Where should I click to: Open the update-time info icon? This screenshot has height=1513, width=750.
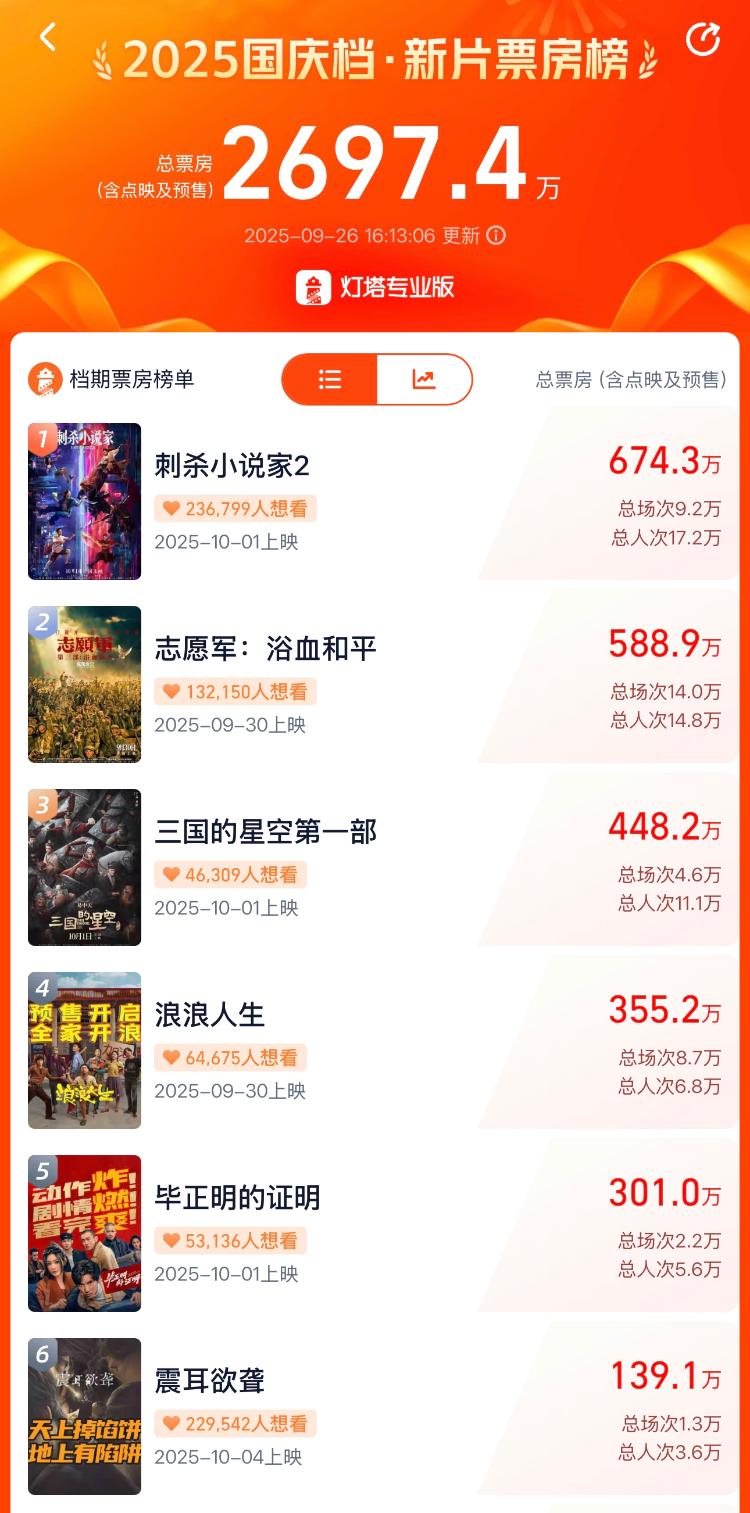click(x=496, y=235)
